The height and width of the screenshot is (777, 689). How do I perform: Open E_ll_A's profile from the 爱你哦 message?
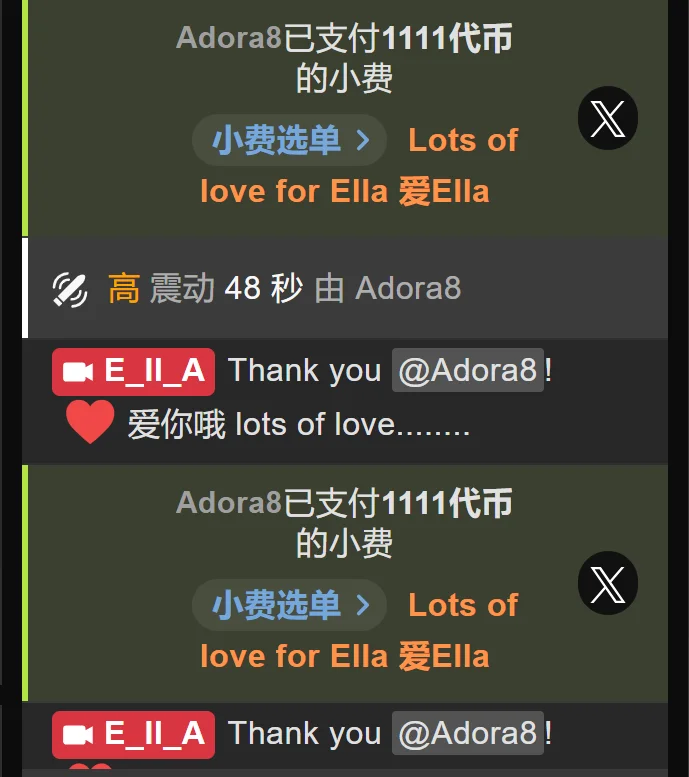134,371
